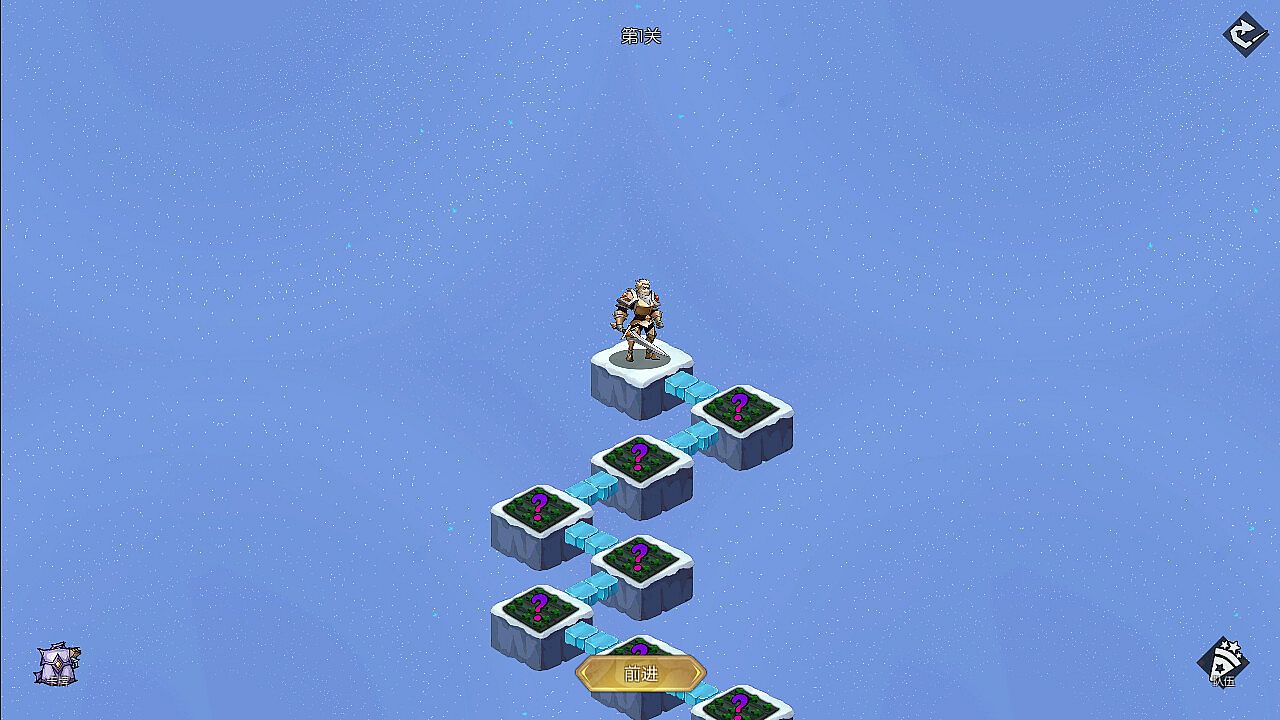Tap the 前进 advance button
The height and width of the screenshot is (720, 1280).
(x=641, y=674)
